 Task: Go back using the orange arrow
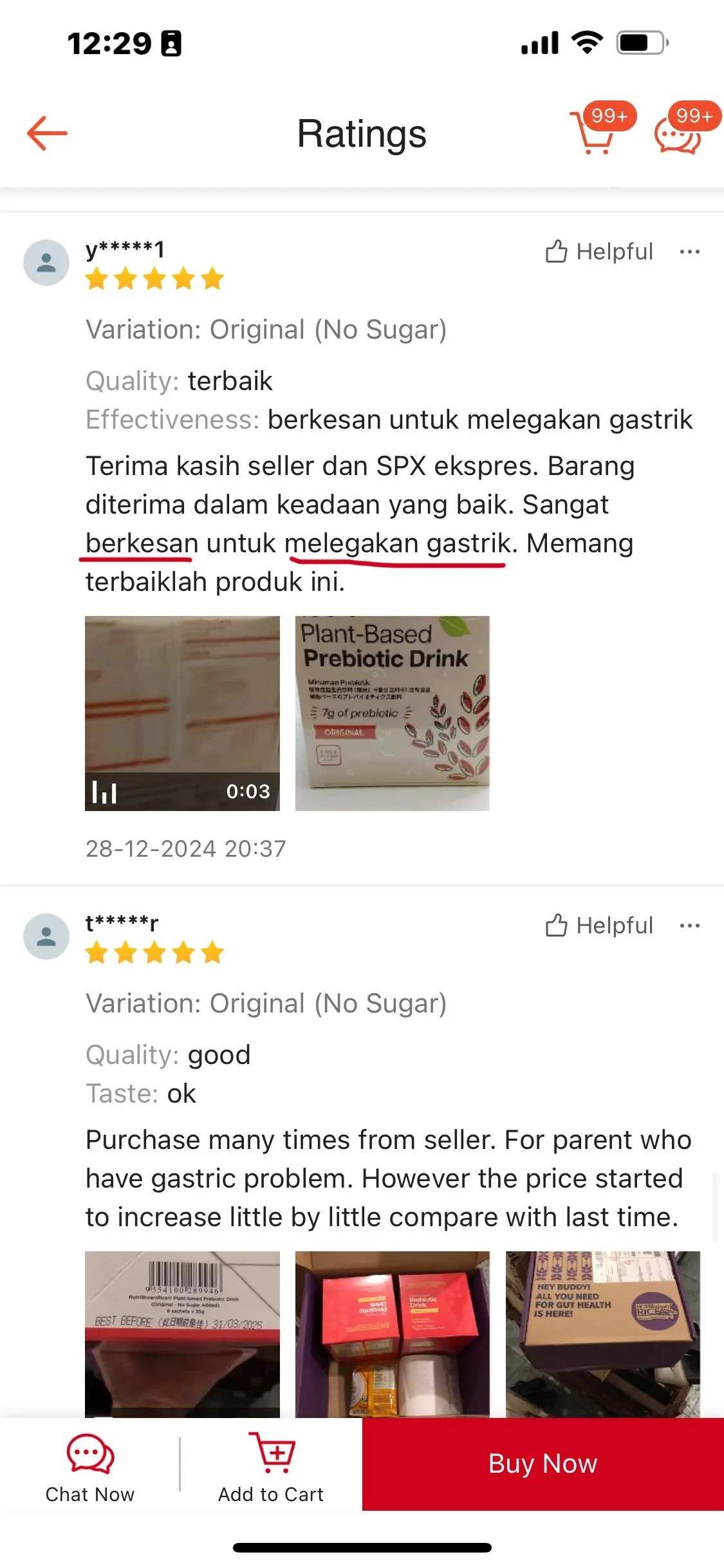pyautogui.click(x=47, y=134)
